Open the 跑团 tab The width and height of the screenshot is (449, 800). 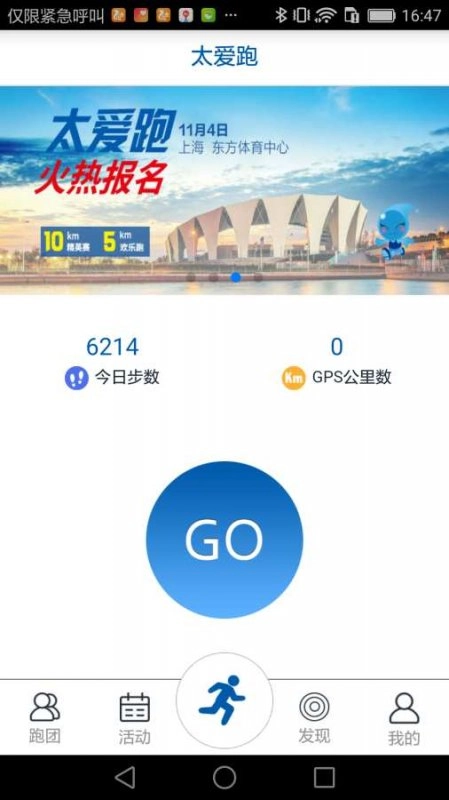point(45,718)
